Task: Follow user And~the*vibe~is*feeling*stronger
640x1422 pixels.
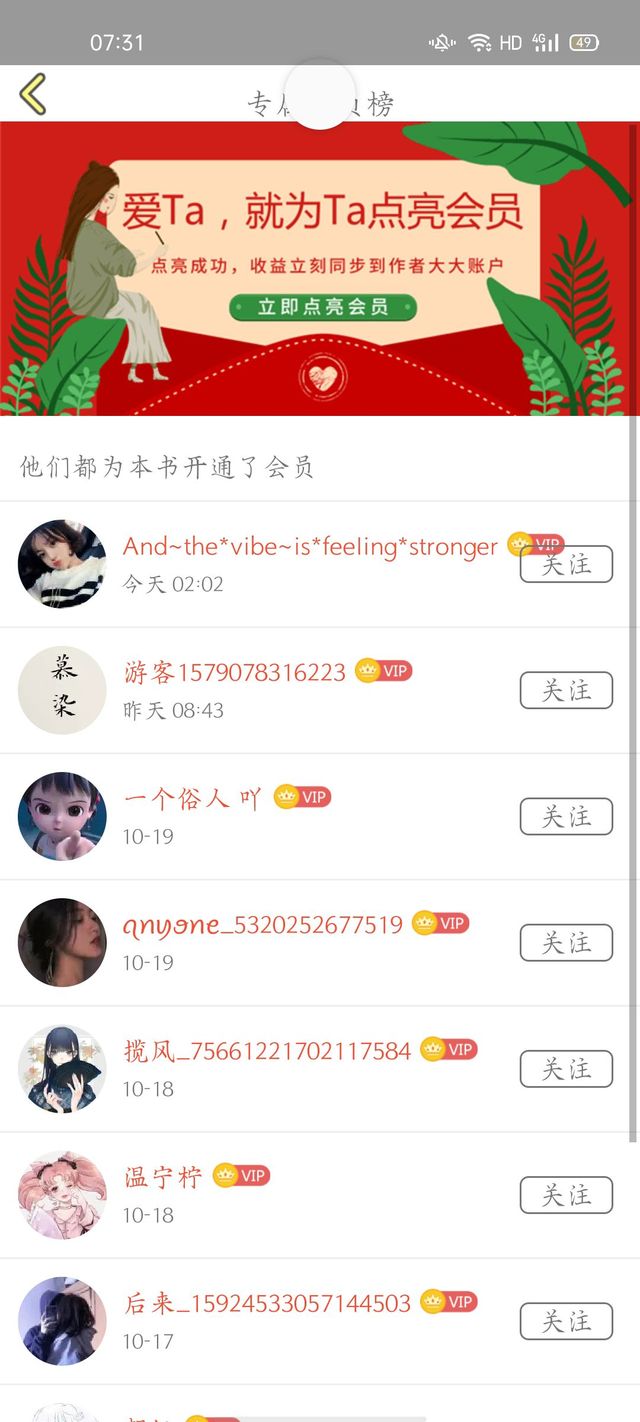Action: pos(566,564)
